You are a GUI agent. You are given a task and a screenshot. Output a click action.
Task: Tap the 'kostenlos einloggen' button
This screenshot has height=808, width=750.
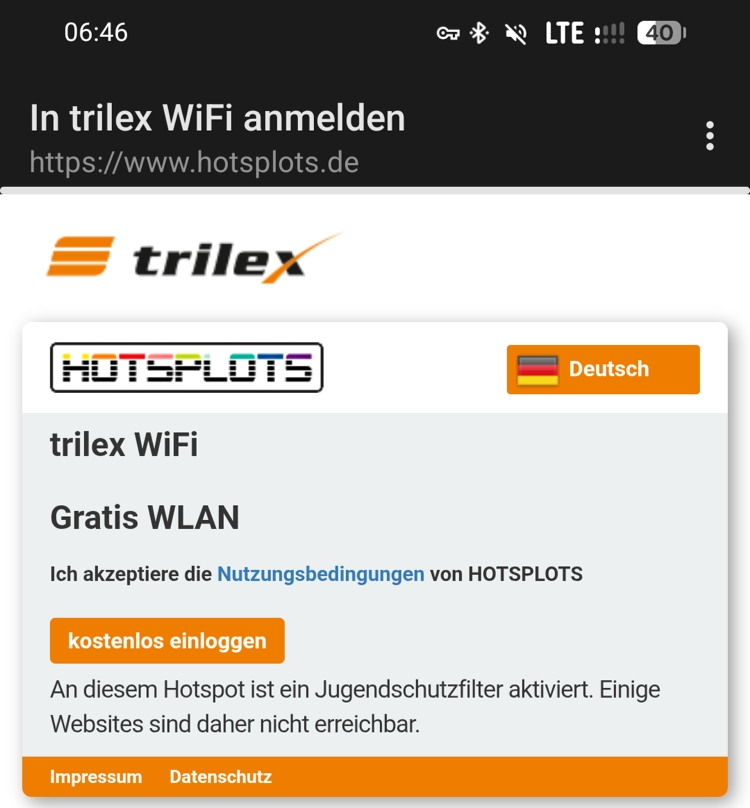[167, 641]
